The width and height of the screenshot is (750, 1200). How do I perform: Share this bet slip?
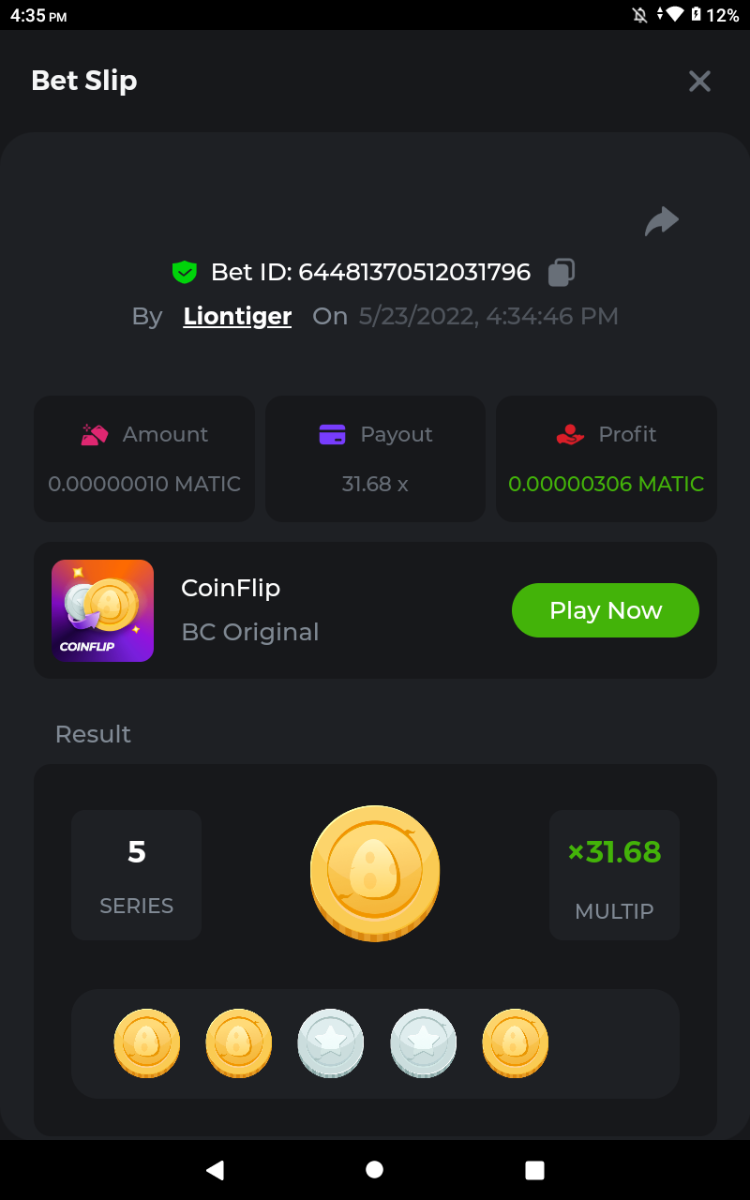[x=661, y=221]
